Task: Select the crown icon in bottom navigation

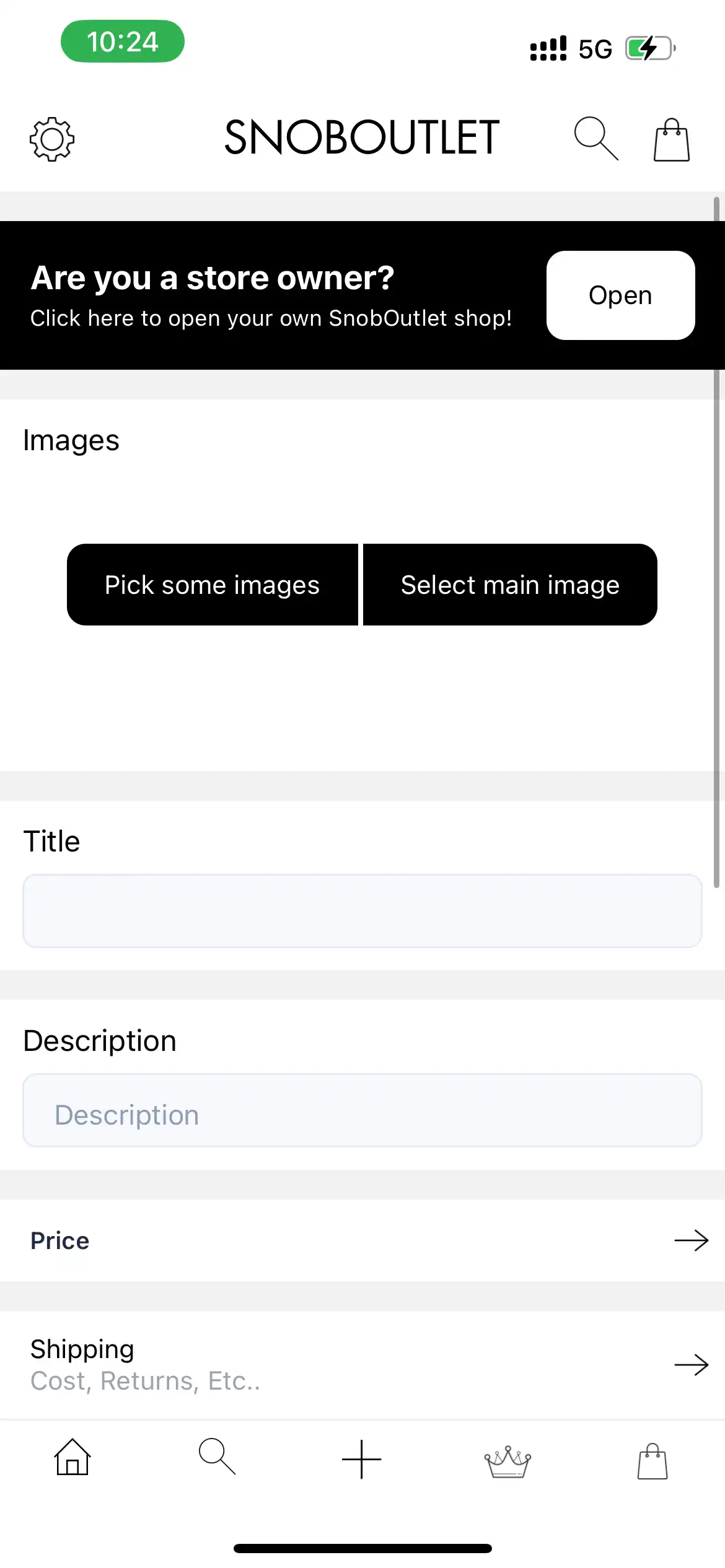Action: coord(507,1460)
